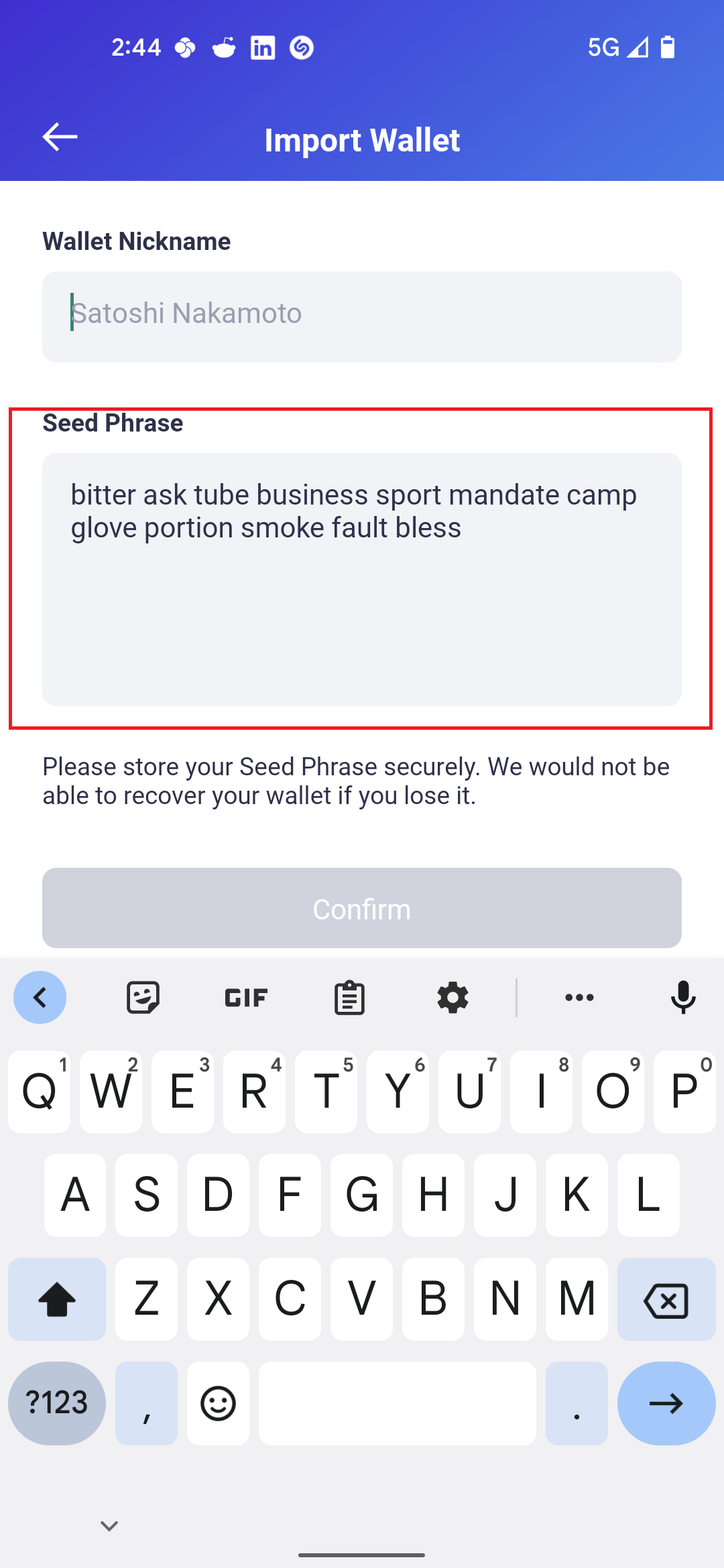
Task: Move to next field with arrow key
Action: tap(666, 1403)
